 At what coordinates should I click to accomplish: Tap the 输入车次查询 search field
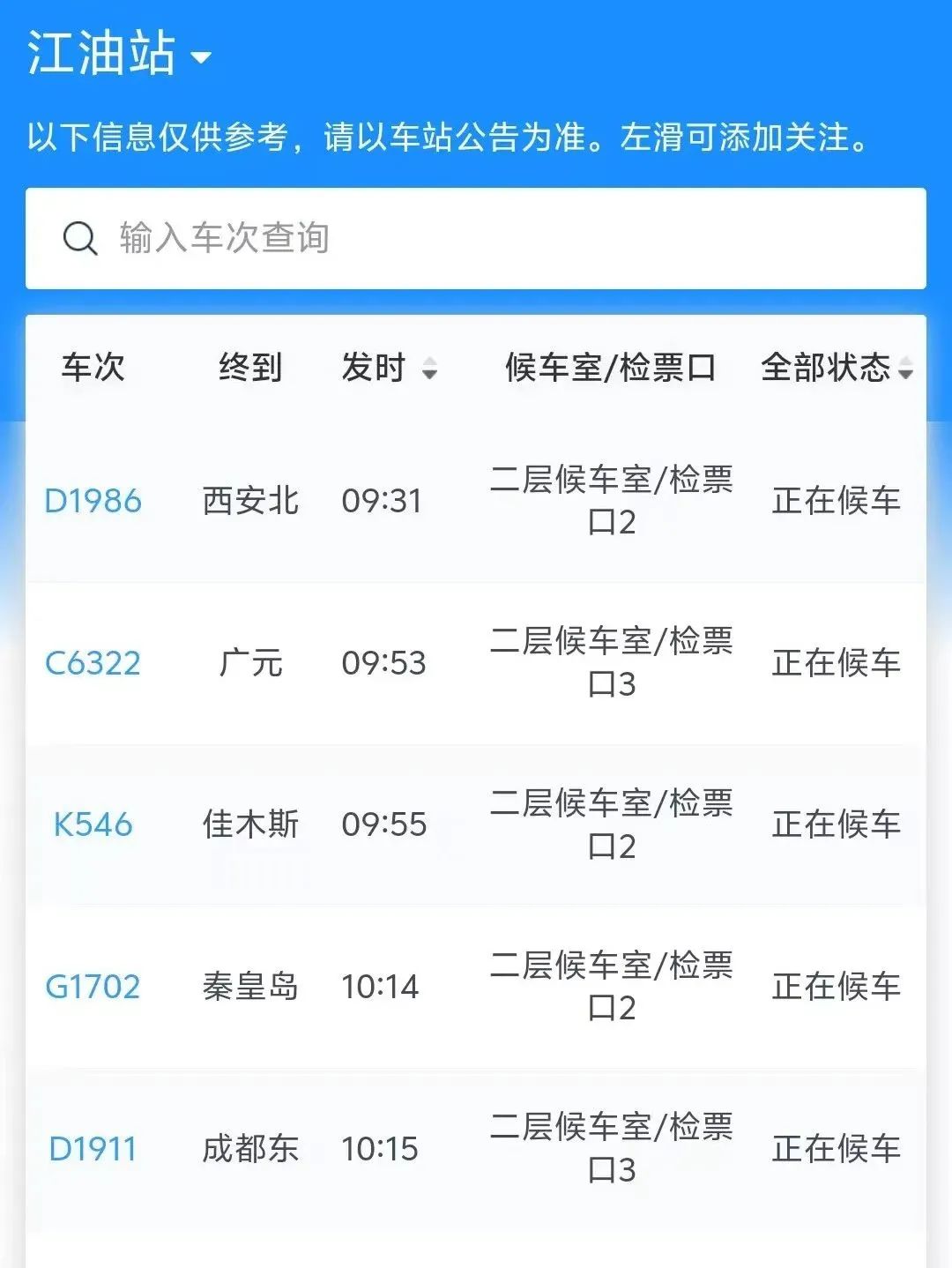(x=476, y=238)
